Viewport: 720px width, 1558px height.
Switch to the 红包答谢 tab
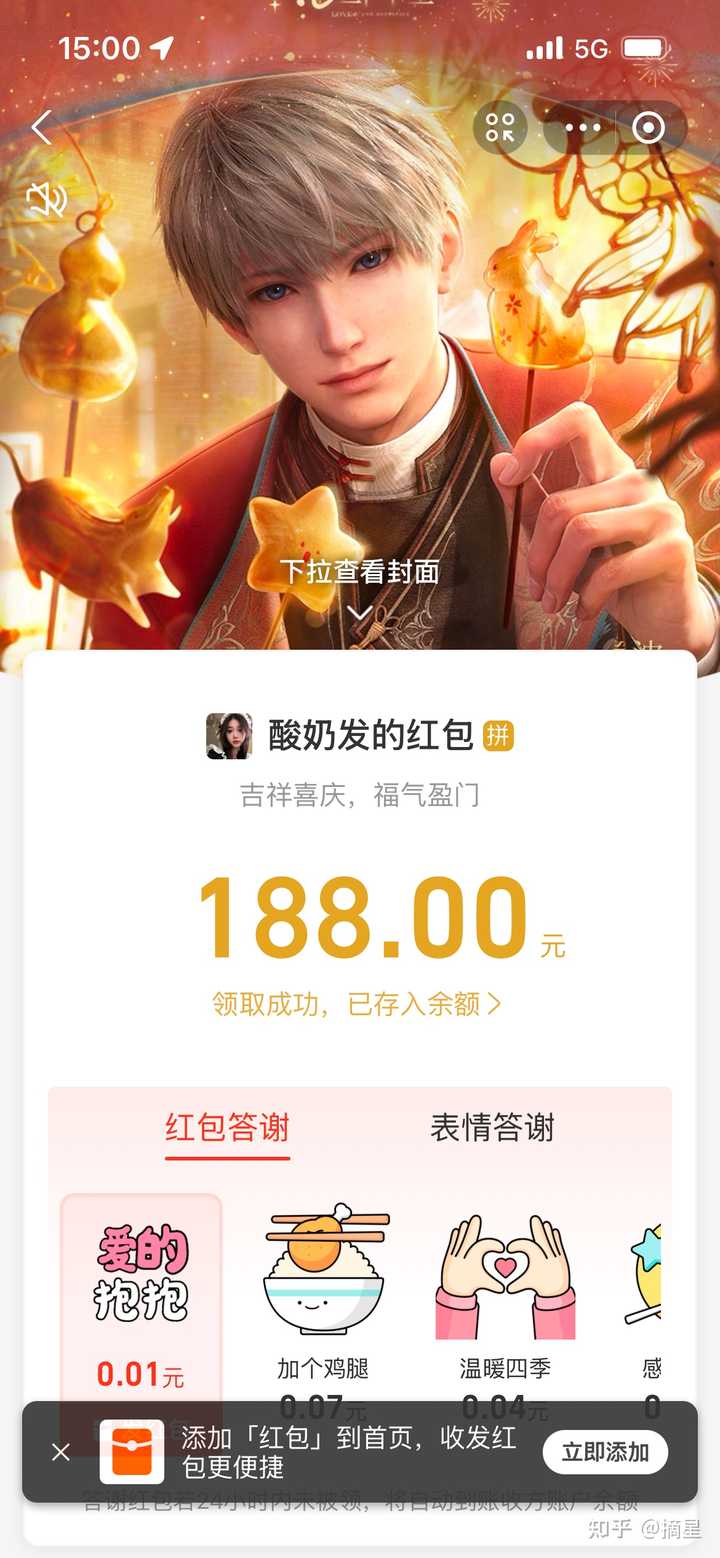(227, 1128)
